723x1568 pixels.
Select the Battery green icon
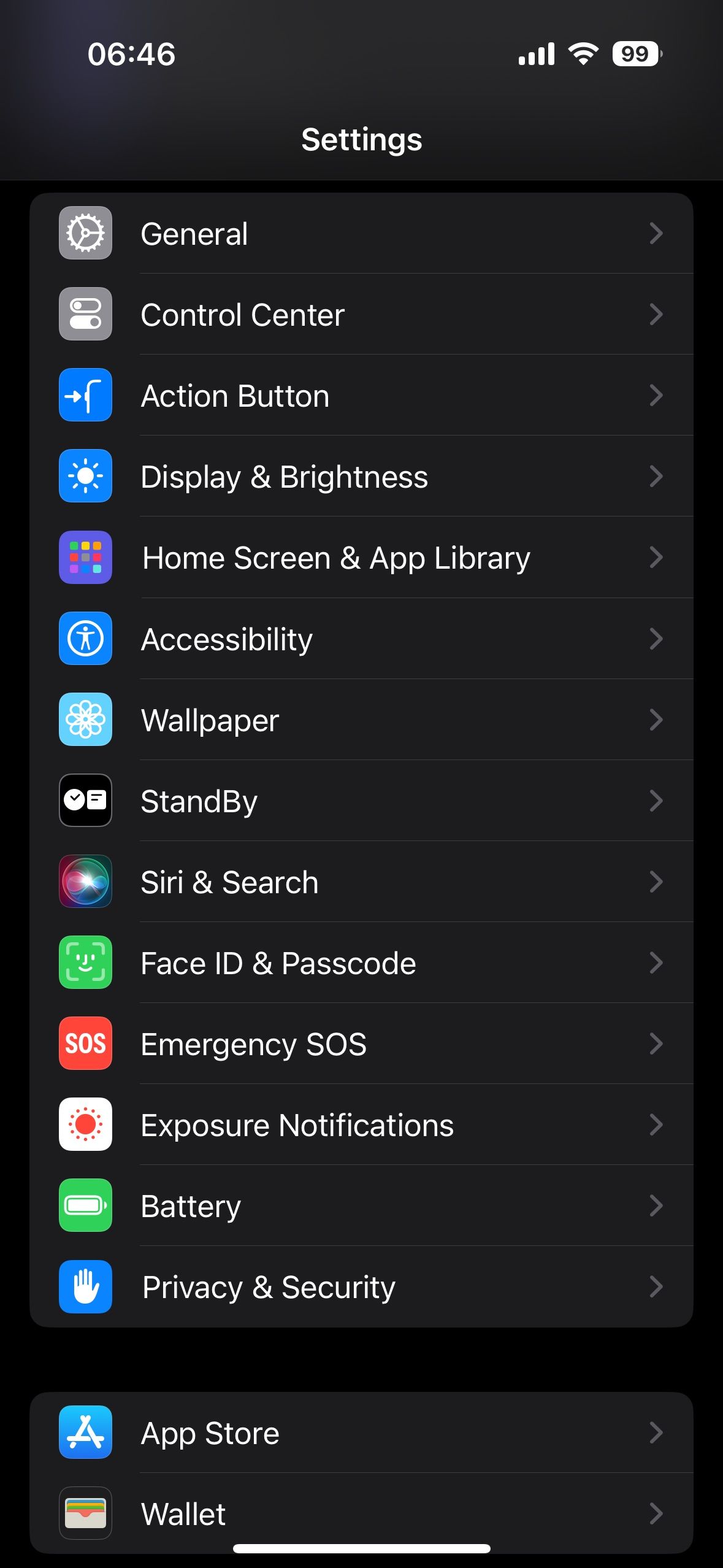85,1206
